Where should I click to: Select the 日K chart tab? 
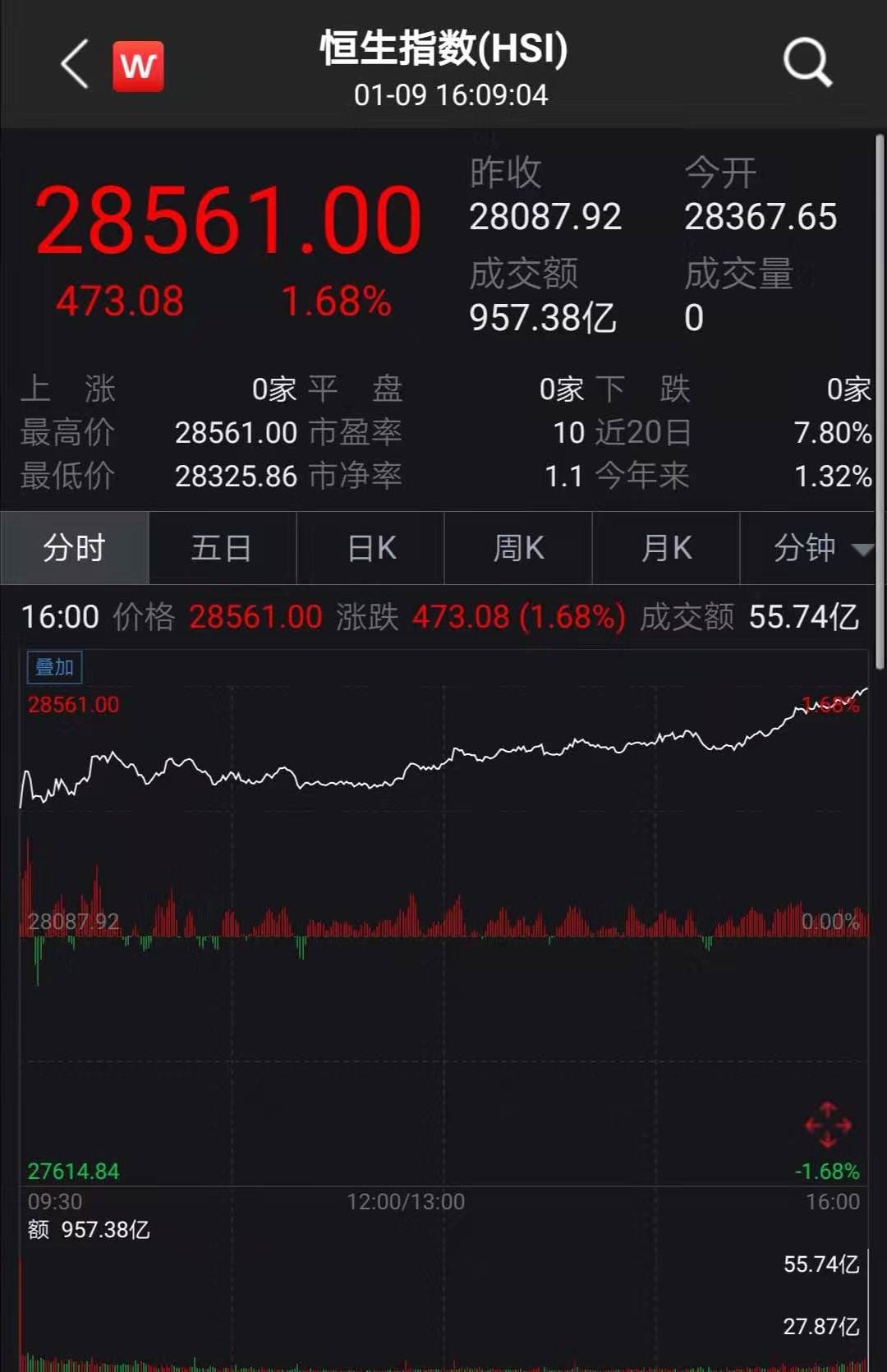tap(371, 548)
